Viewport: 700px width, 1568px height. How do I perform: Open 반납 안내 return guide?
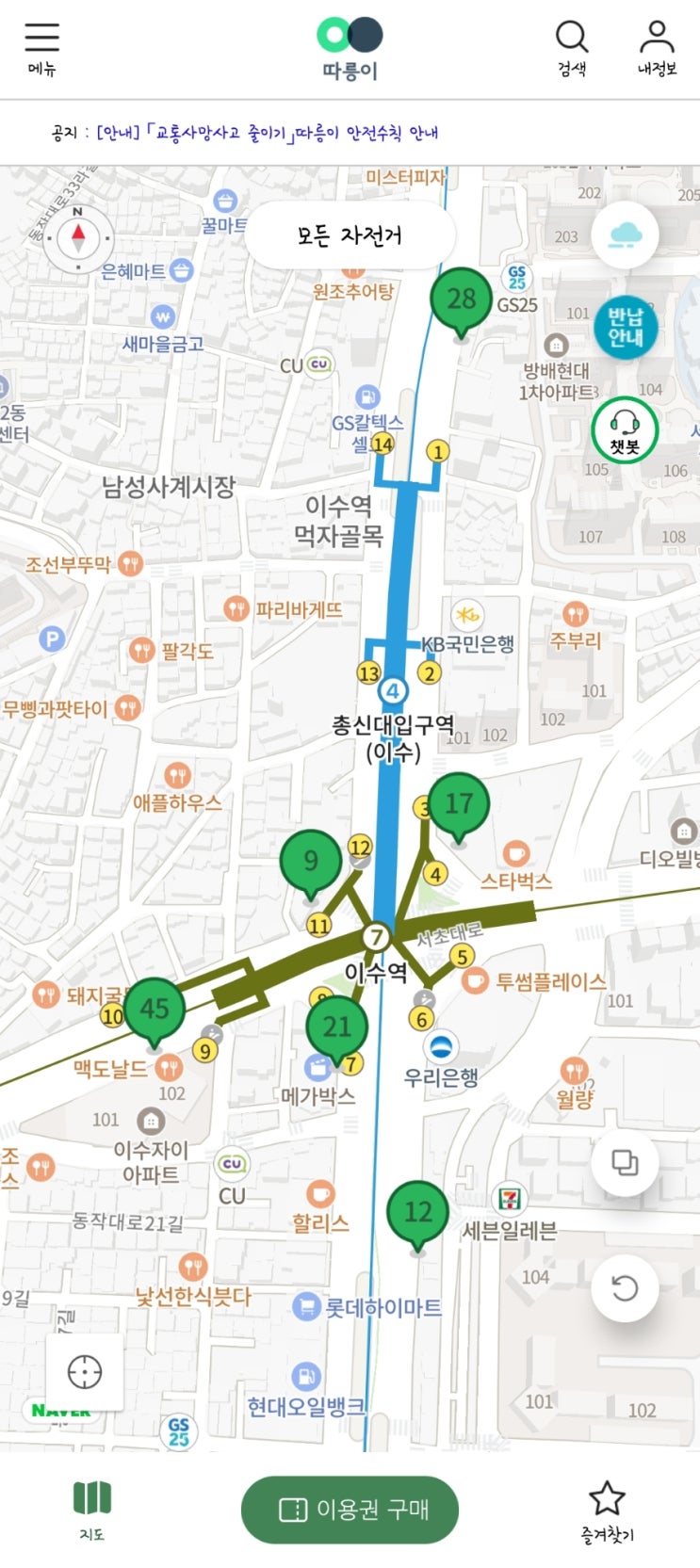pos(626,327)
